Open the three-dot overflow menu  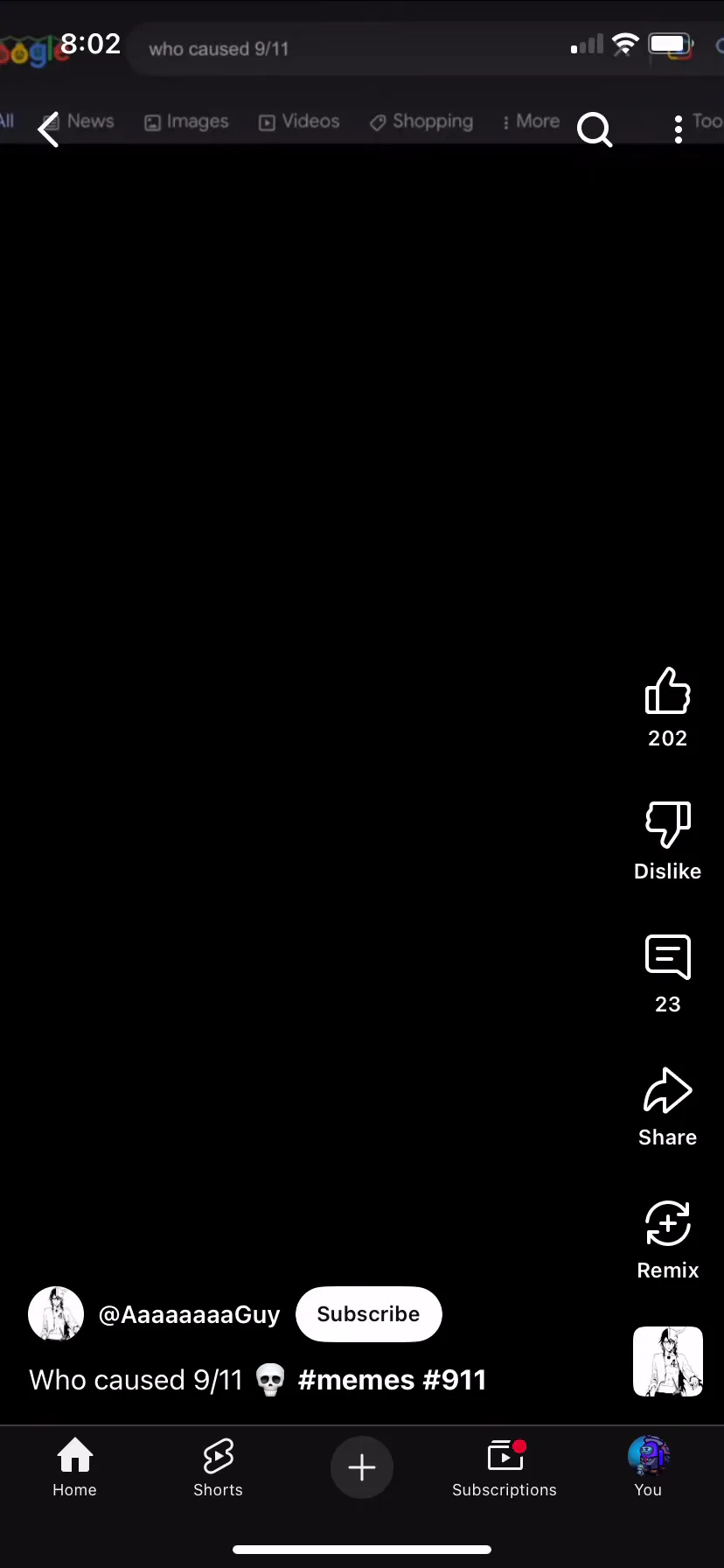679,129
